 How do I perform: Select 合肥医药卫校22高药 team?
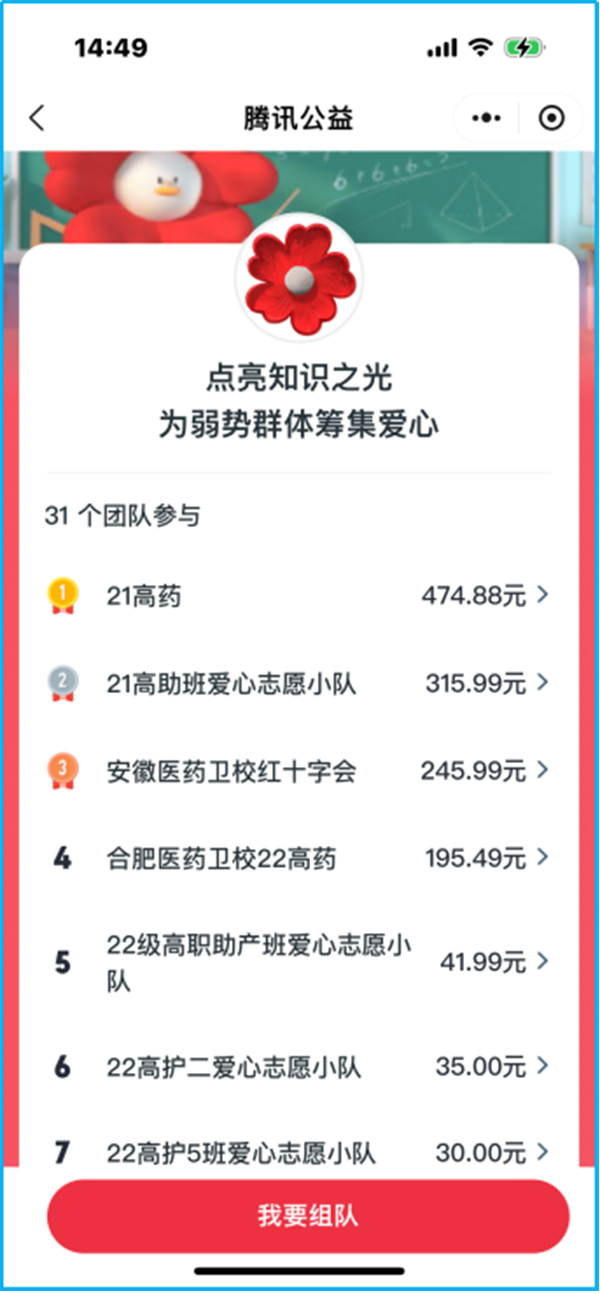click(298, 858)
